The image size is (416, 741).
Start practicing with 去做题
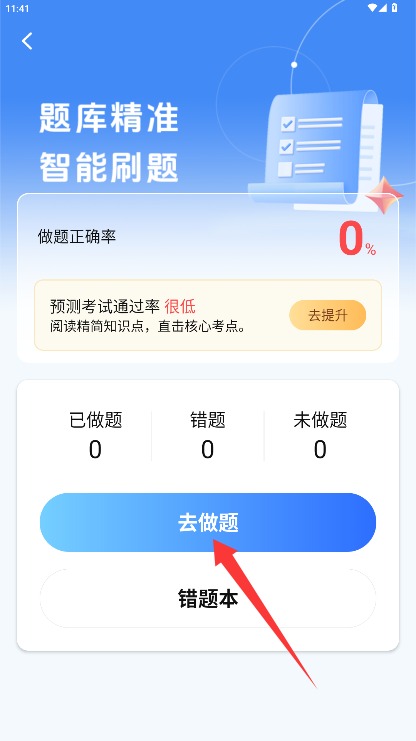[208, 522]
